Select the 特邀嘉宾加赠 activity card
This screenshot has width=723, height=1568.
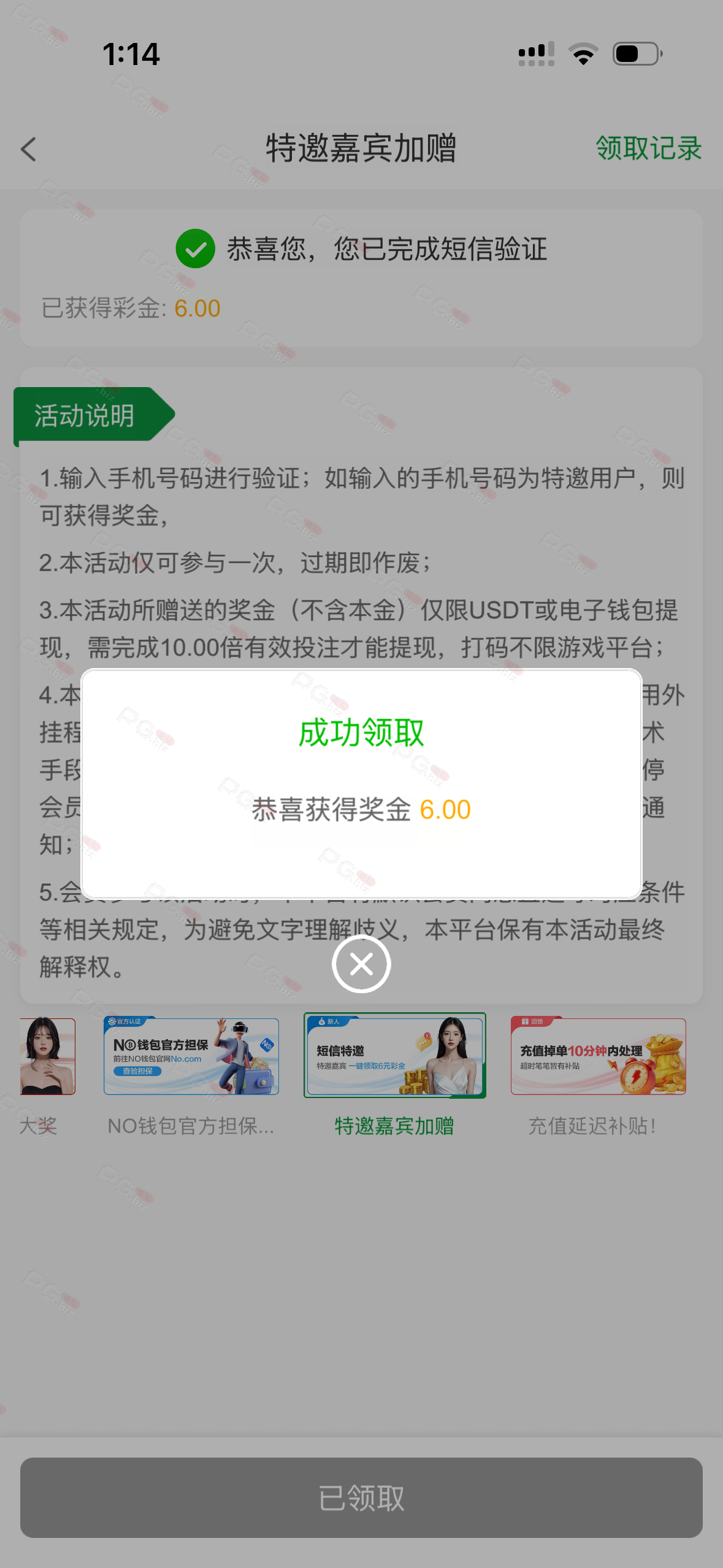click(x=394, y=1055)
